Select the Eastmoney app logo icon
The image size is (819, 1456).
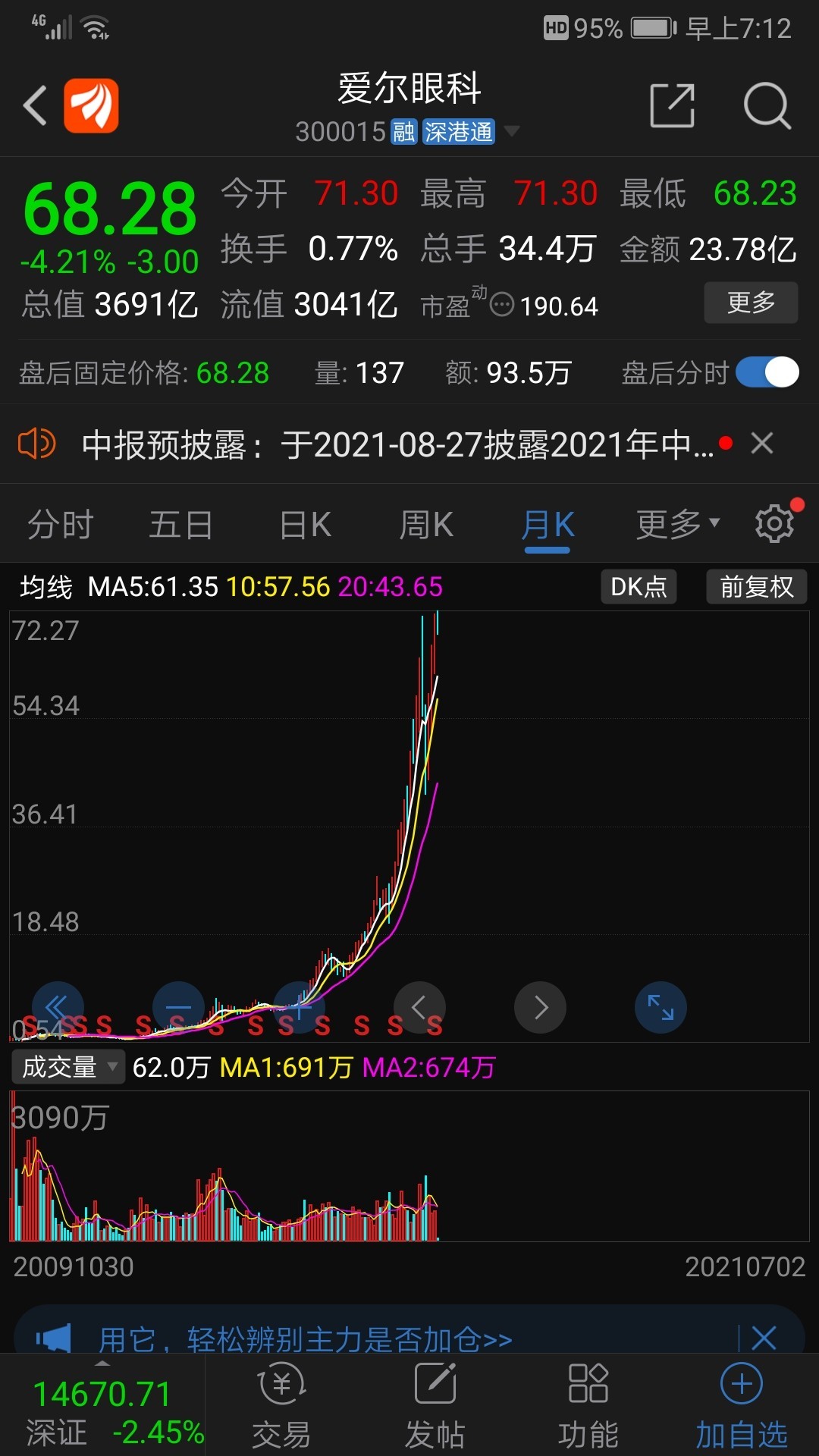pyautogui.click(x=90, y=106)
